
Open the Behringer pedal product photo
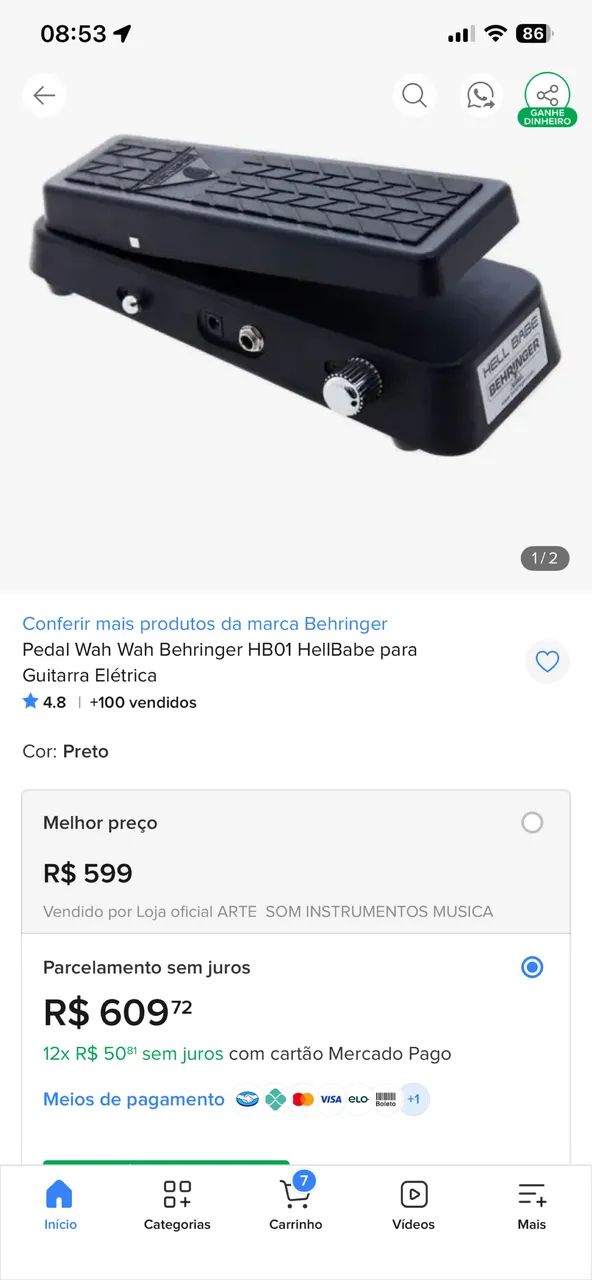[x=296, y=296]
